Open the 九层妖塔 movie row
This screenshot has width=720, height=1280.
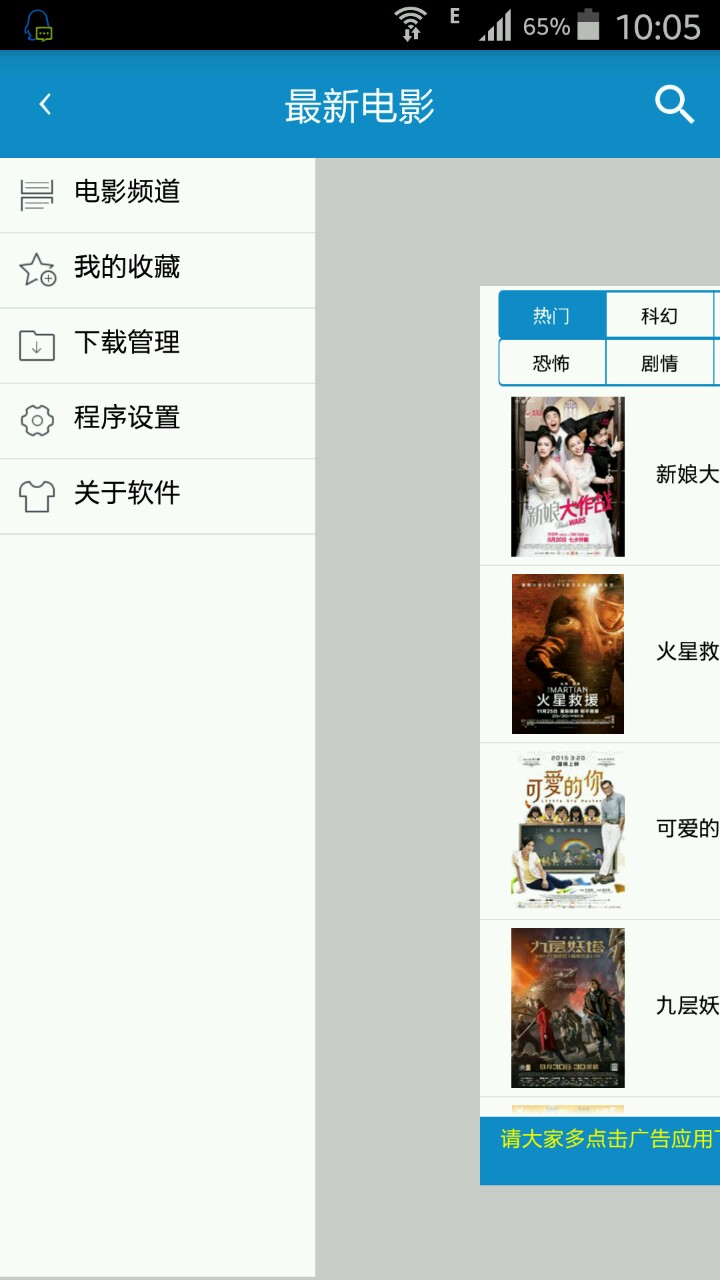click(x=600, y=1007)
